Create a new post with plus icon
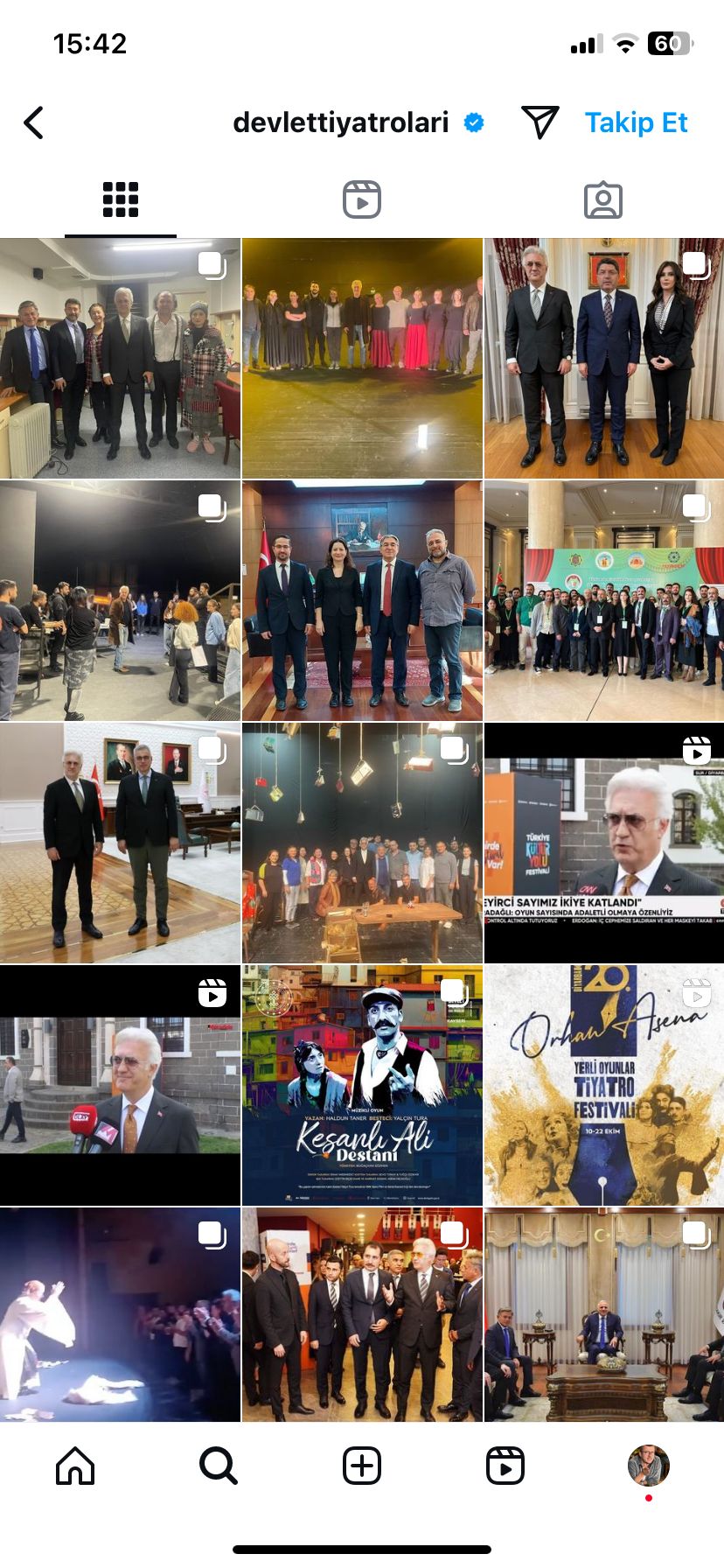 tap(362, 1466)
